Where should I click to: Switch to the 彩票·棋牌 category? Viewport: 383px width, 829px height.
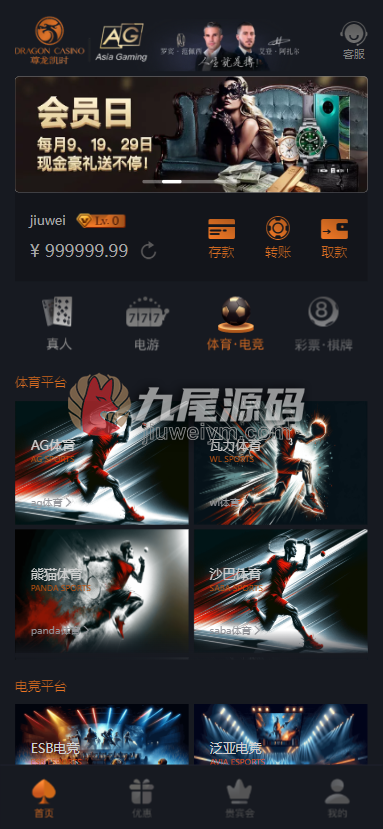323,324
